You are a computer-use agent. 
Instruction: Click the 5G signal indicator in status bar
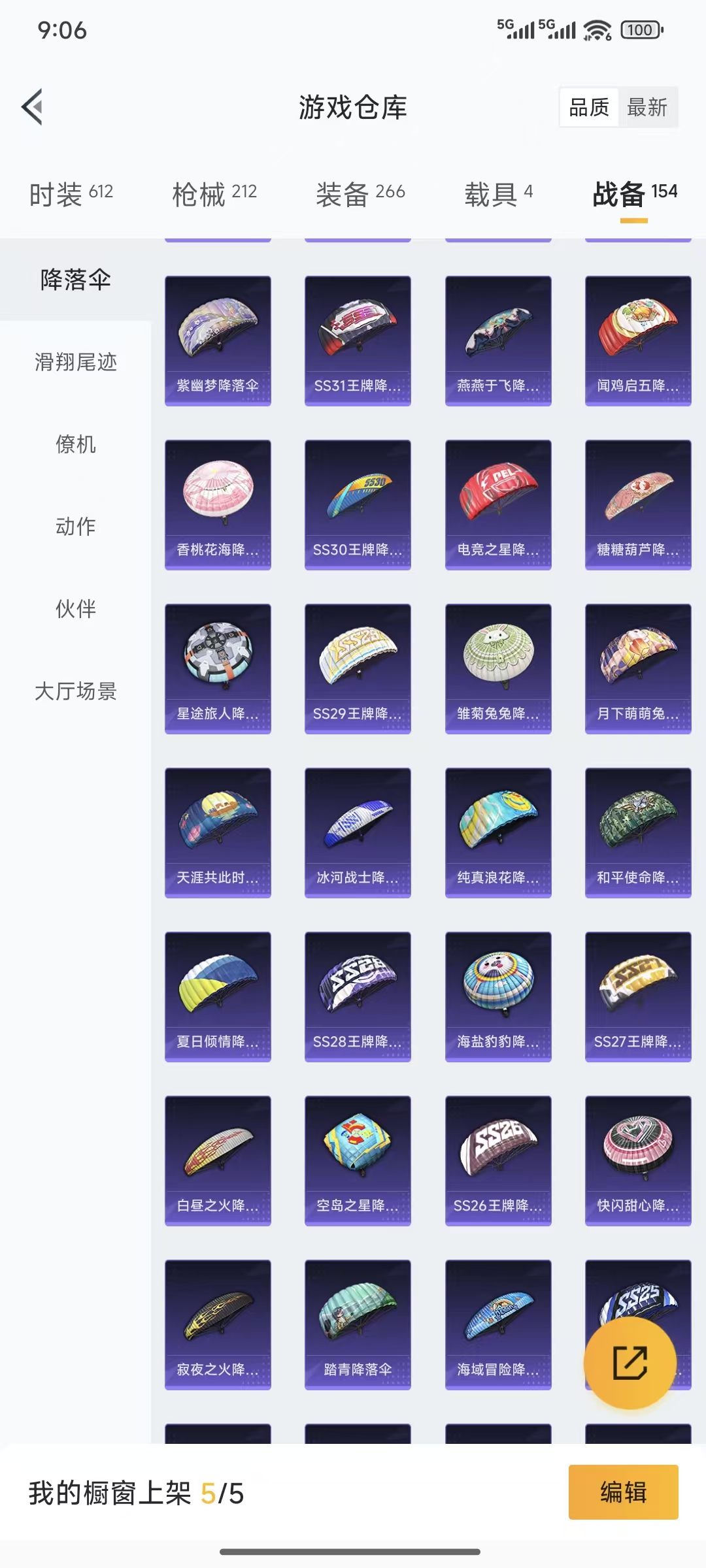[516, 29]
